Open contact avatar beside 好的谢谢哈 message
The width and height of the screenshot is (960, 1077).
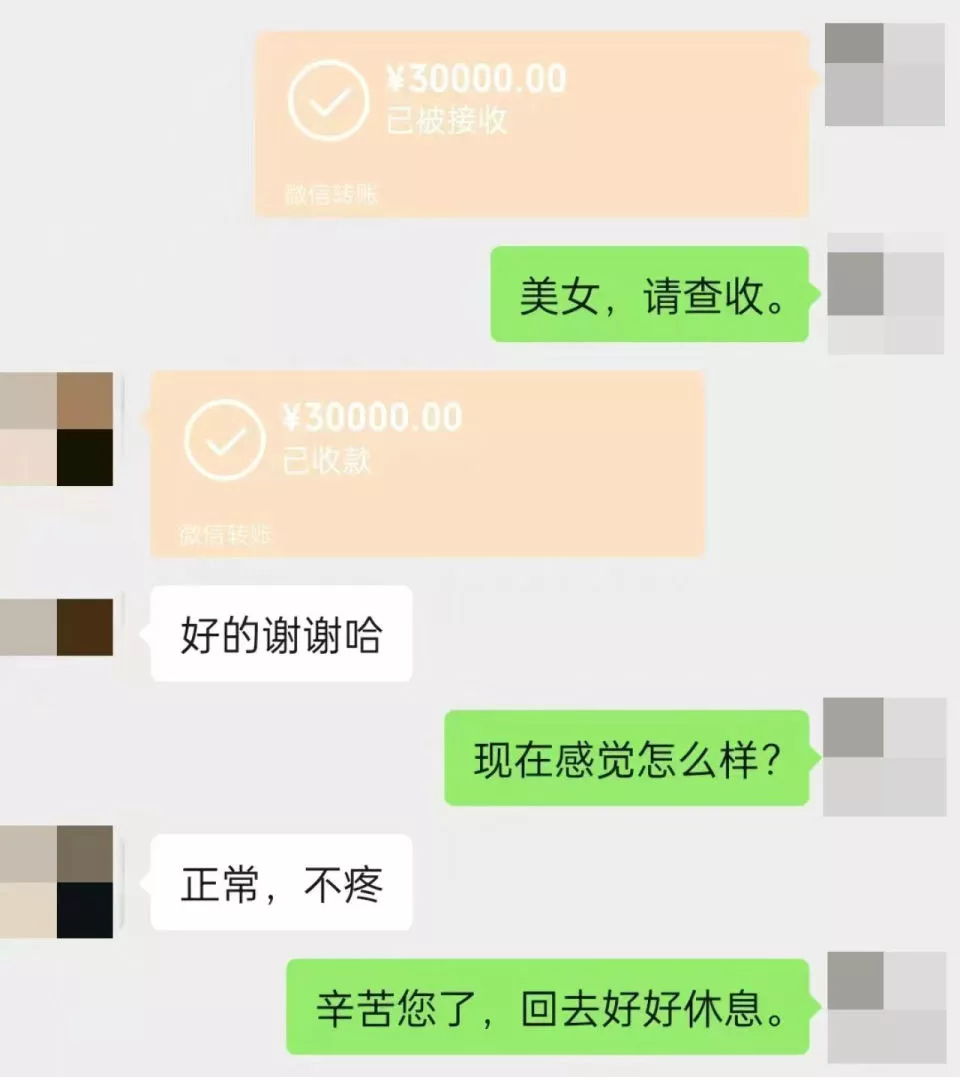(x=57, y=627)
